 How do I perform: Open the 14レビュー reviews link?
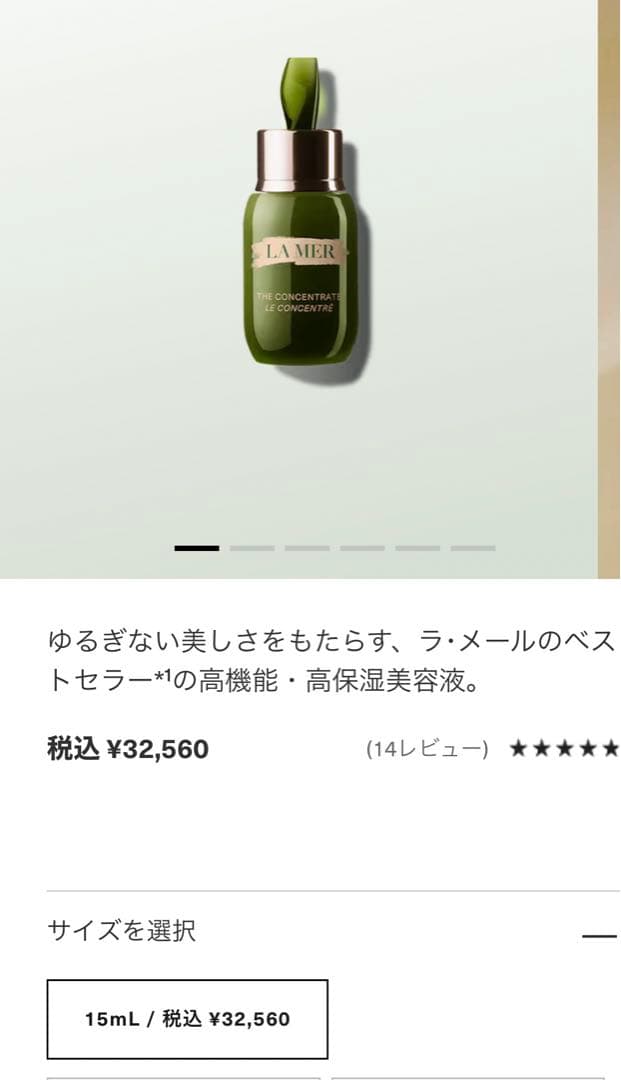tap(427, 749)
